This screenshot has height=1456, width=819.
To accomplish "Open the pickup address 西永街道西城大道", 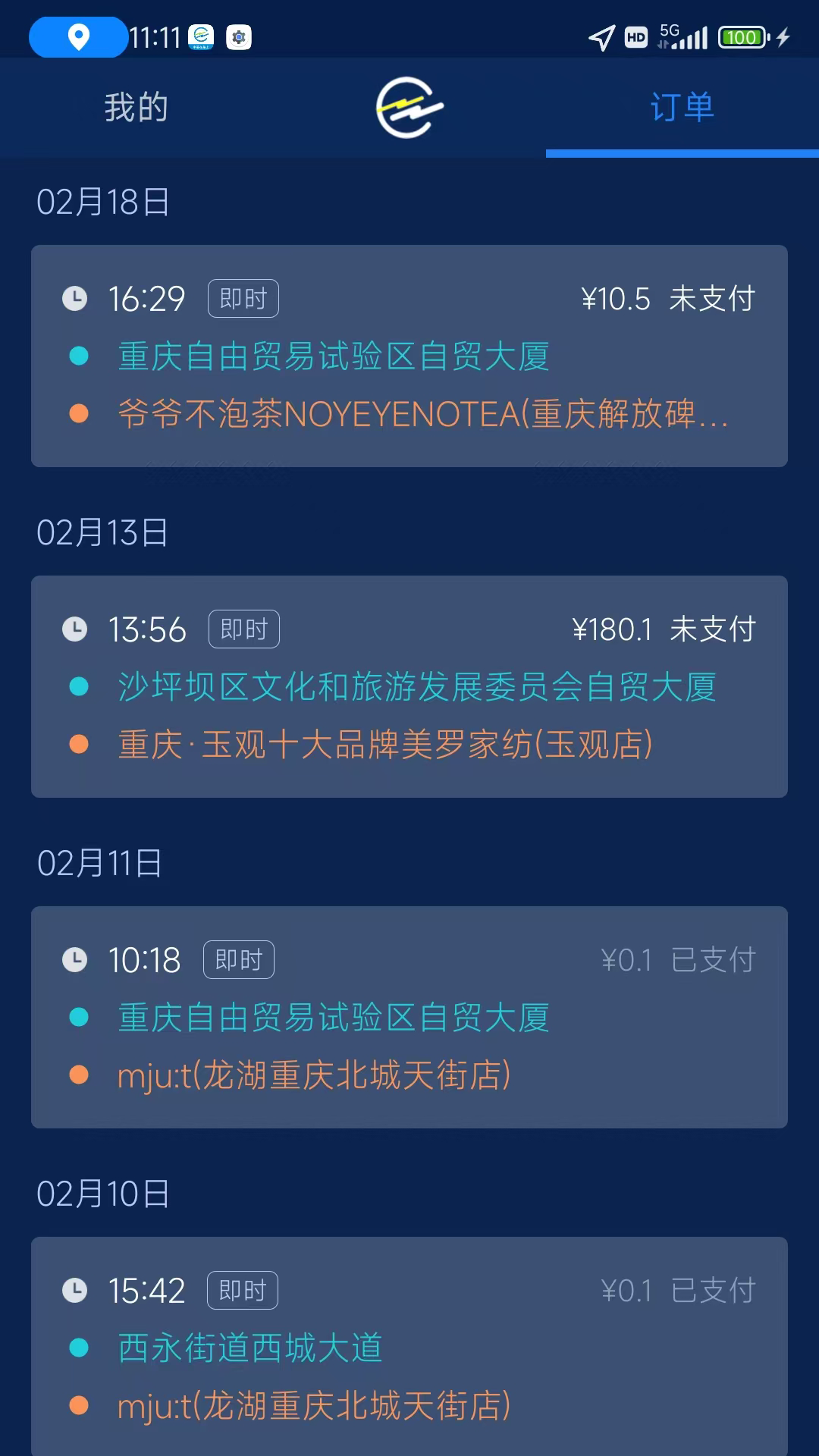I will pos(250,1348).
